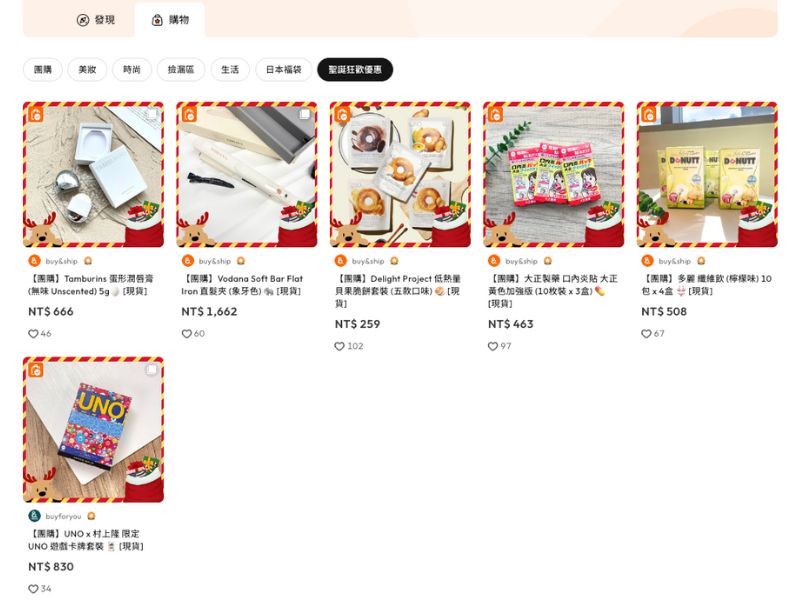800x600 pixels.
Task: Select the 時尚 filter chip
Action: click(132, 70)
